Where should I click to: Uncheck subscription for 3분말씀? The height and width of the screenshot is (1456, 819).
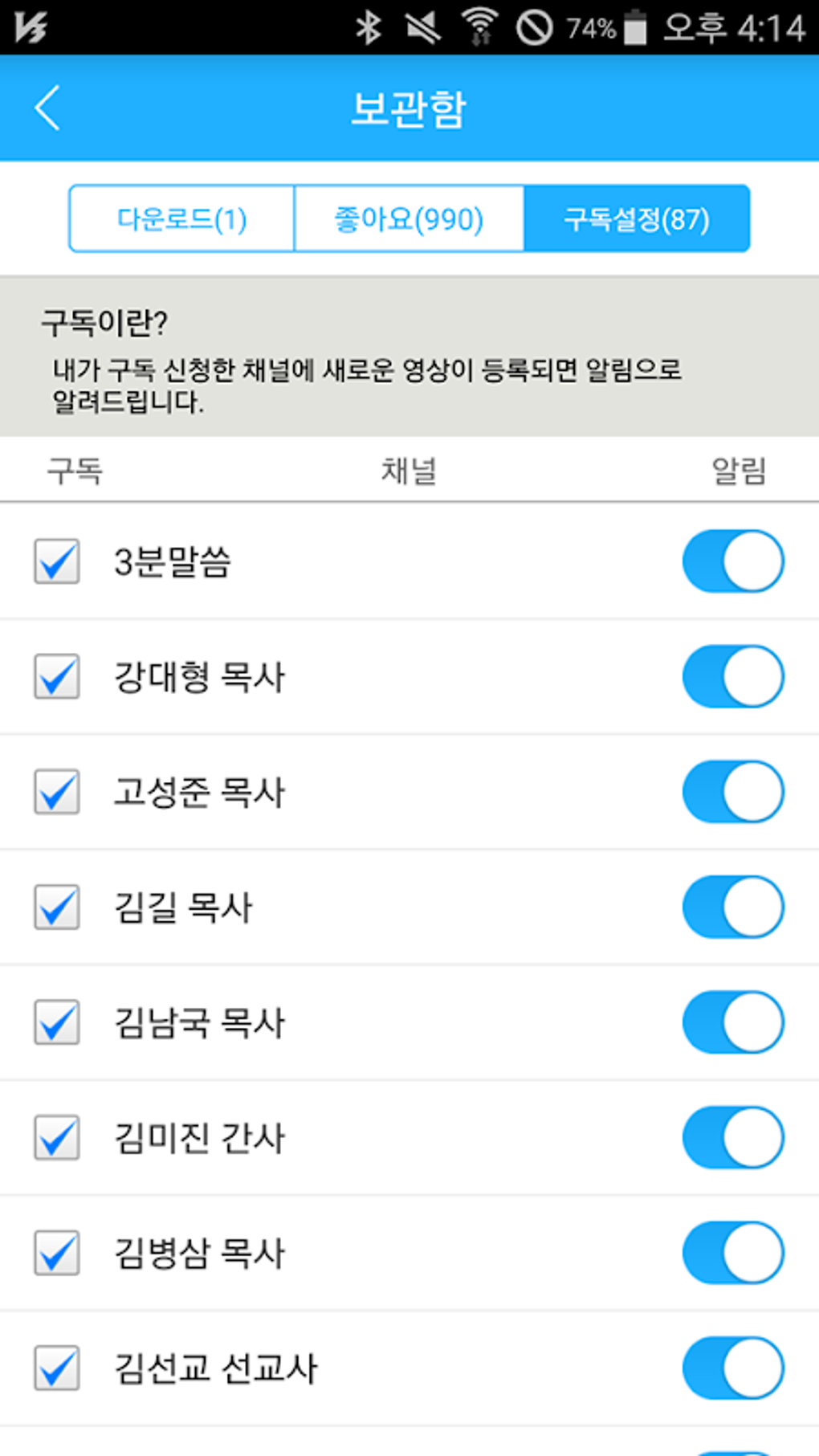(57, 561)
